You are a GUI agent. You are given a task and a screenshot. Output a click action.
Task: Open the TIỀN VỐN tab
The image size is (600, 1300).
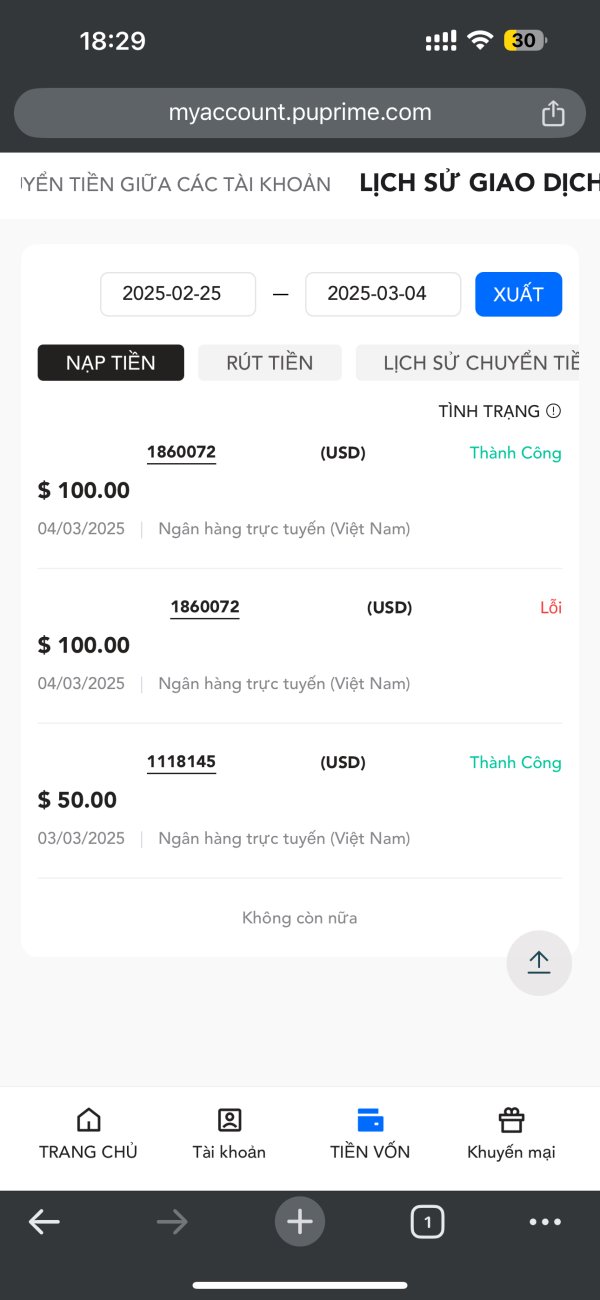(x=370, y=1134)
